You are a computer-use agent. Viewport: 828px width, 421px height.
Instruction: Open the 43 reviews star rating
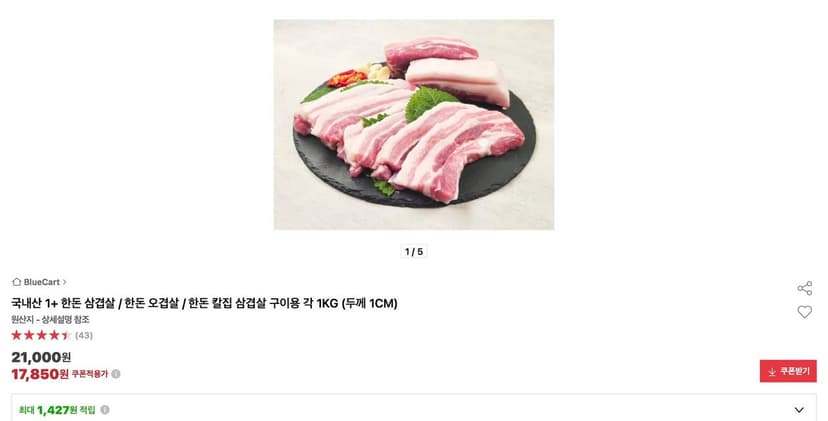point(52,335)
